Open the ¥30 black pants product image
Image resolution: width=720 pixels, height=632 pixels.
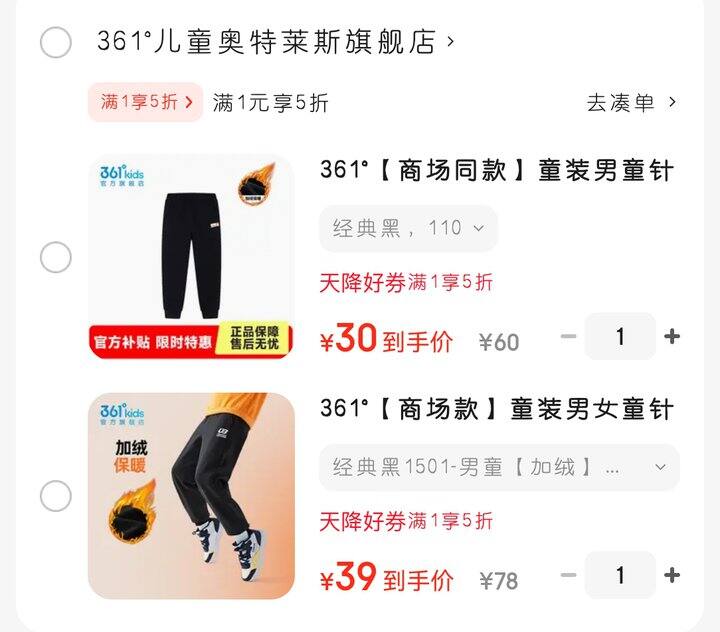pos(191,256)
